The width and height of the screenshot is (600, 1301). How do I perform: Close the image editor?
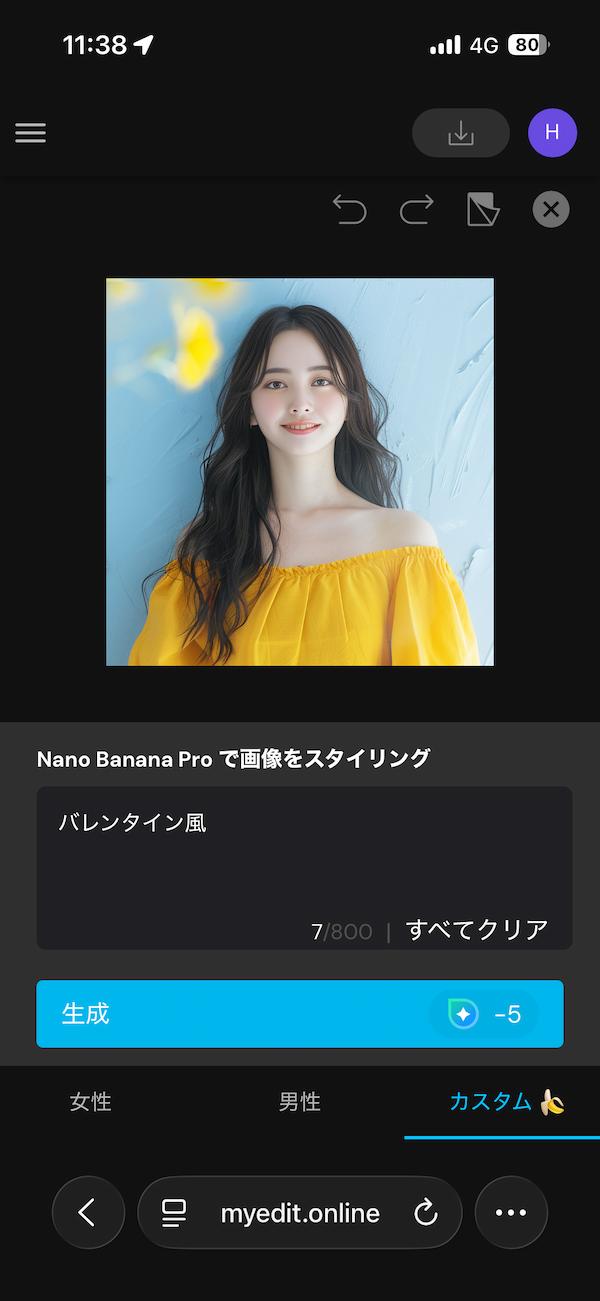[x=550, y=210]
